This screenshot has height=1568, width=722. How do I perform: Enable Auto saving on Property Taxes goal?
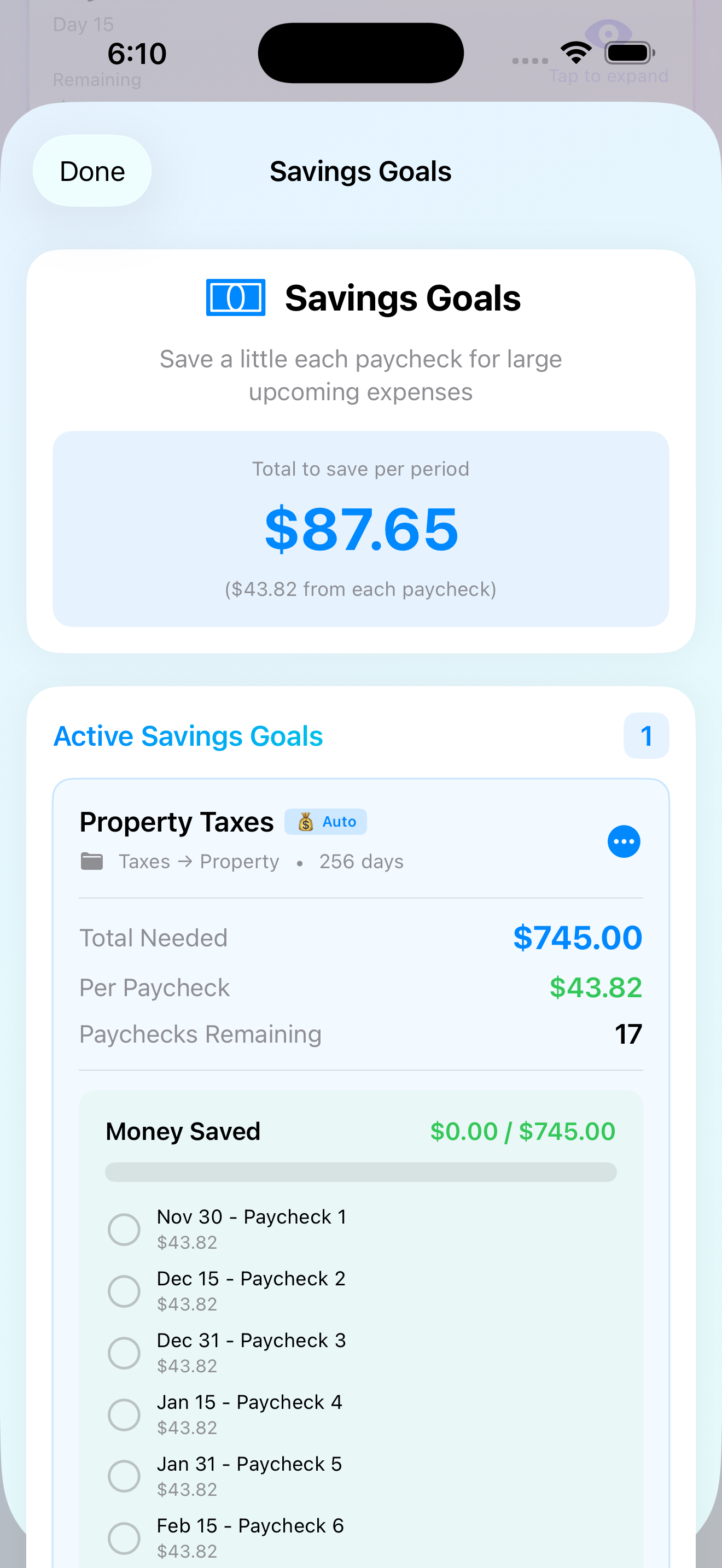[325, 821]
